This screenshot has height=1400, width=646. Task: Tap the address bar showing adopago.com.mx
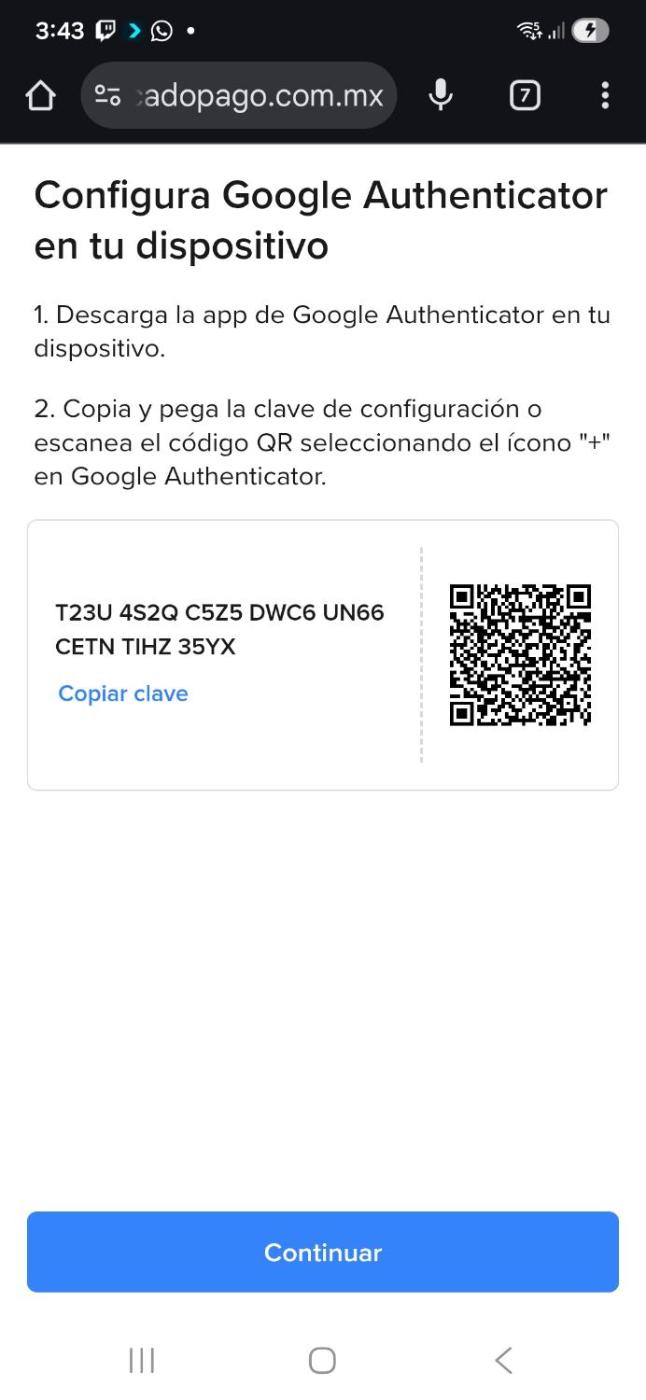click(x=264, y=95)
